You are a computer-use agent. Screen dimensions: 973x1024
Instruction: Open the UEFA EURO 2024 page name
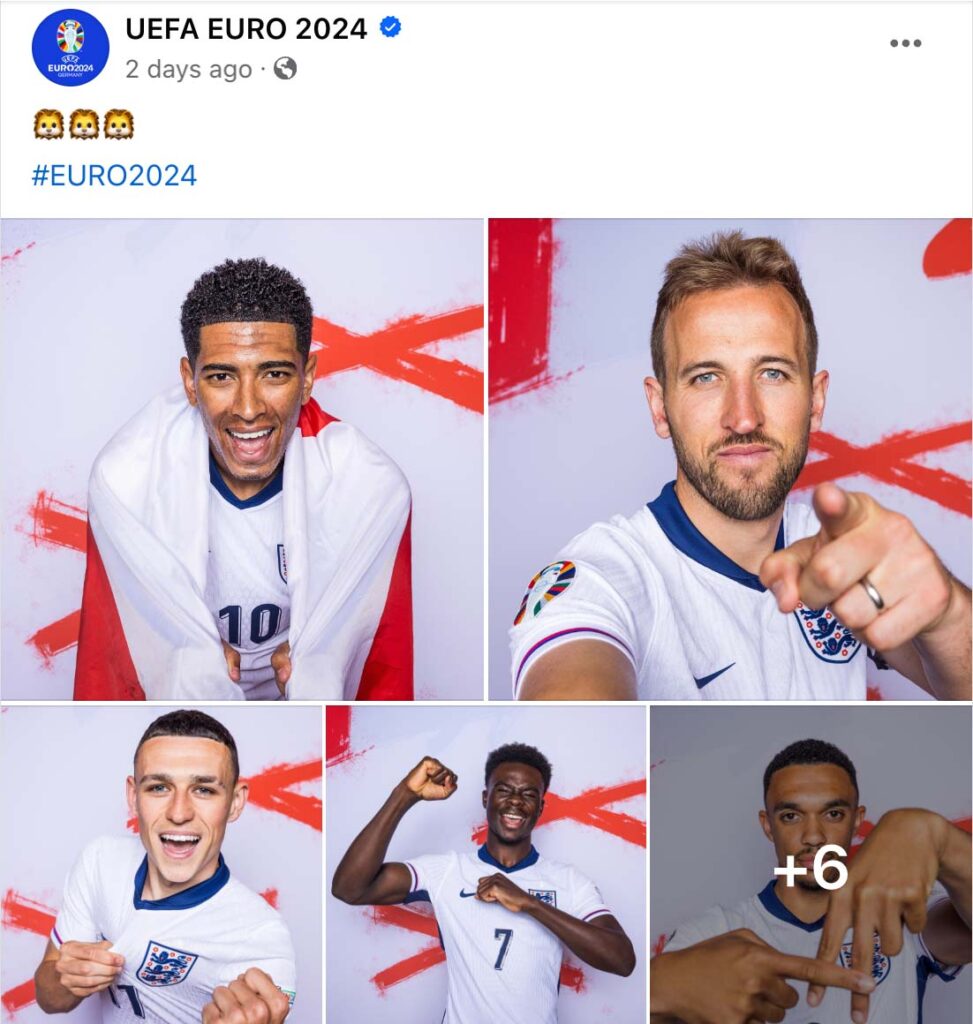click(x=246, y=29)
